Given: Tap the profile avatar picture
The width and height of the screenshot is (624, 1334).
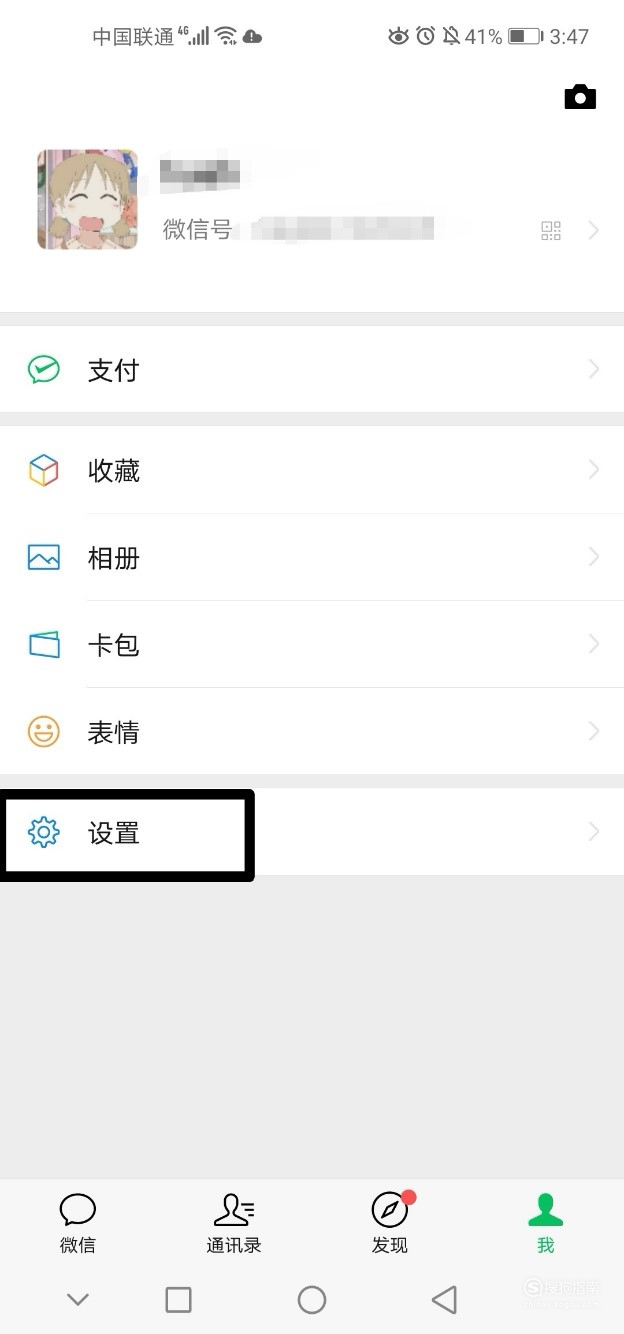Looking at the screenshot, I should coord(87,199).
